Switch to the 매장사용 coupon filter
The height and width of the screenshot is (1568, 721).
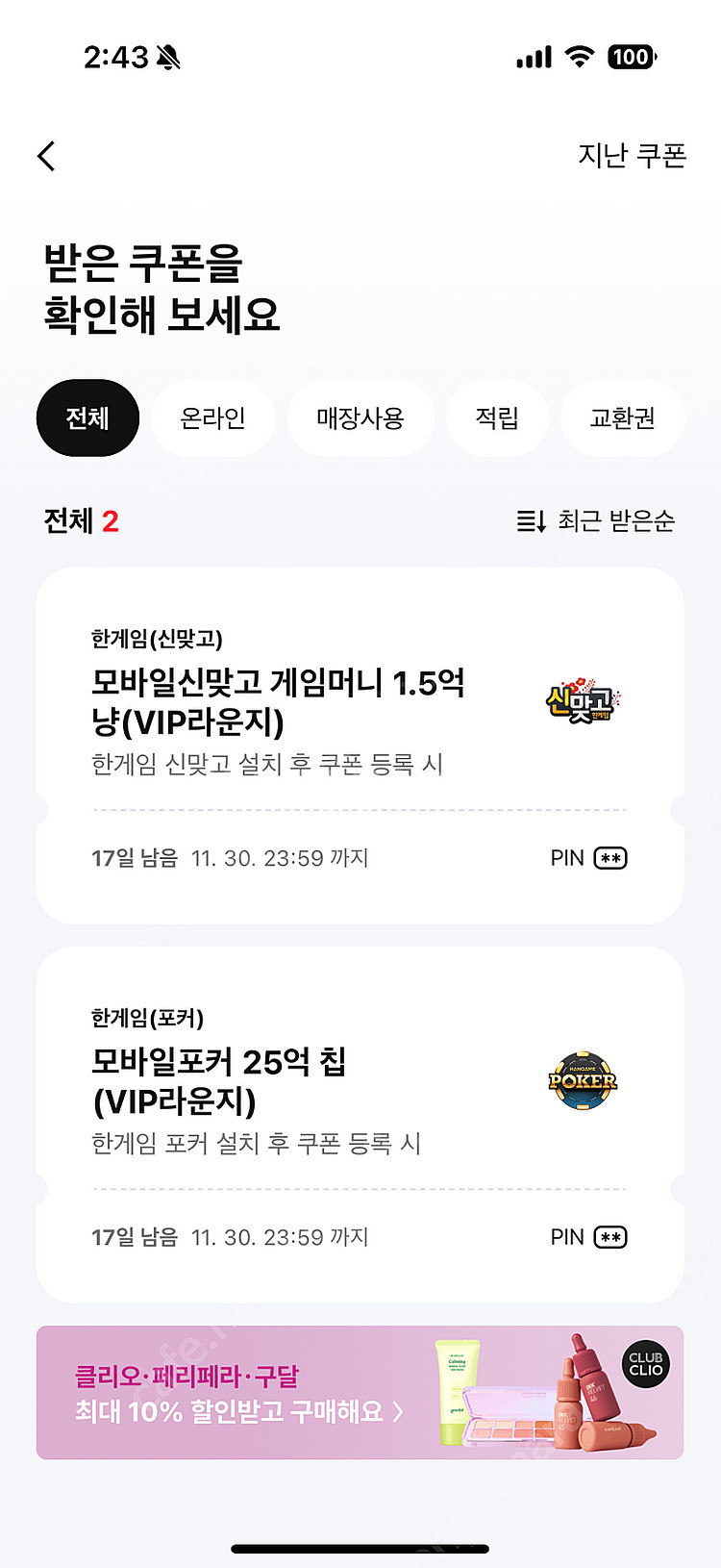point(360,418)
